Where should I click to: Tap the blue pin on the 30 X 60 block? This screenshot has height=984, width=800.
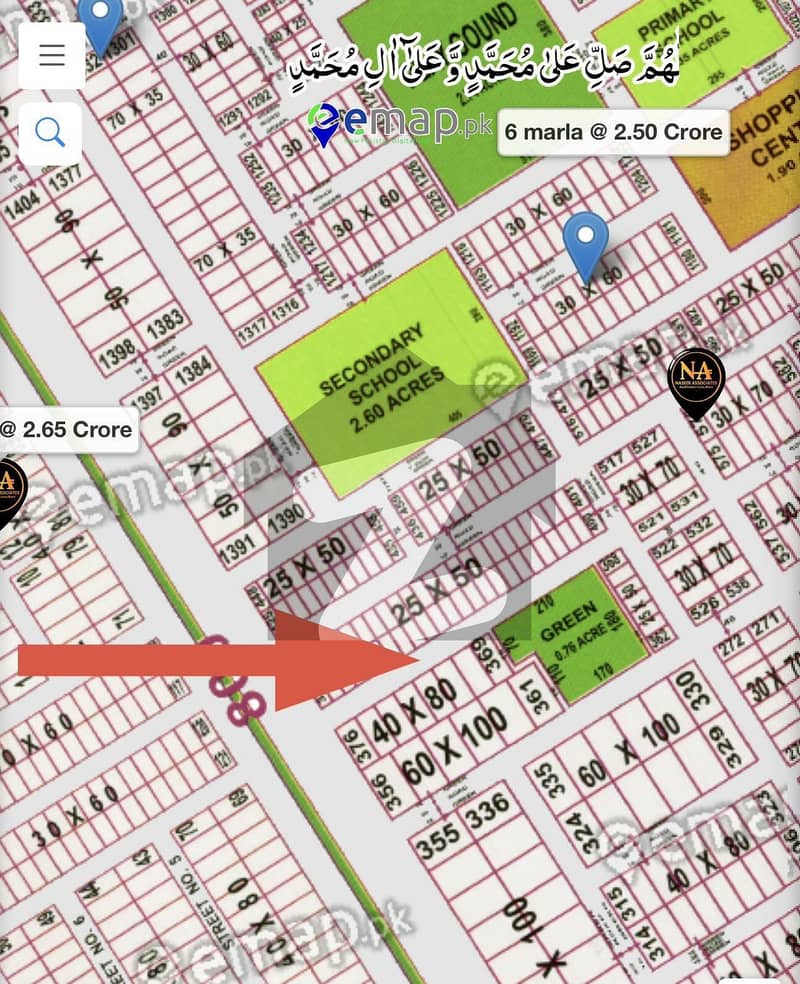tap(585, 243)
